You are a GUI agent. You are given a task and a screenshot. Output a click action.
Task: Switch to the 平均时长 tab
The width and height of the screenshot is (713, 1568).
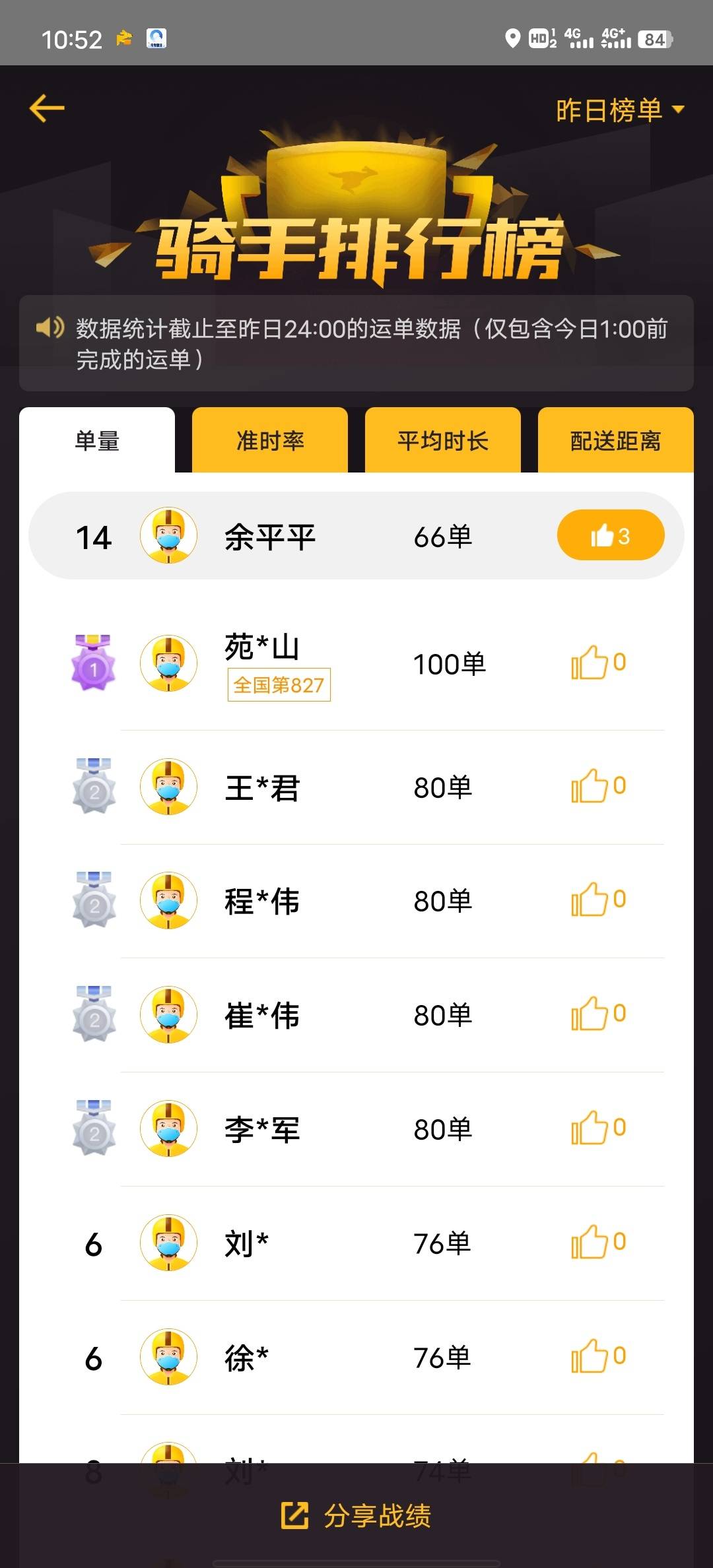click(442, 441)
